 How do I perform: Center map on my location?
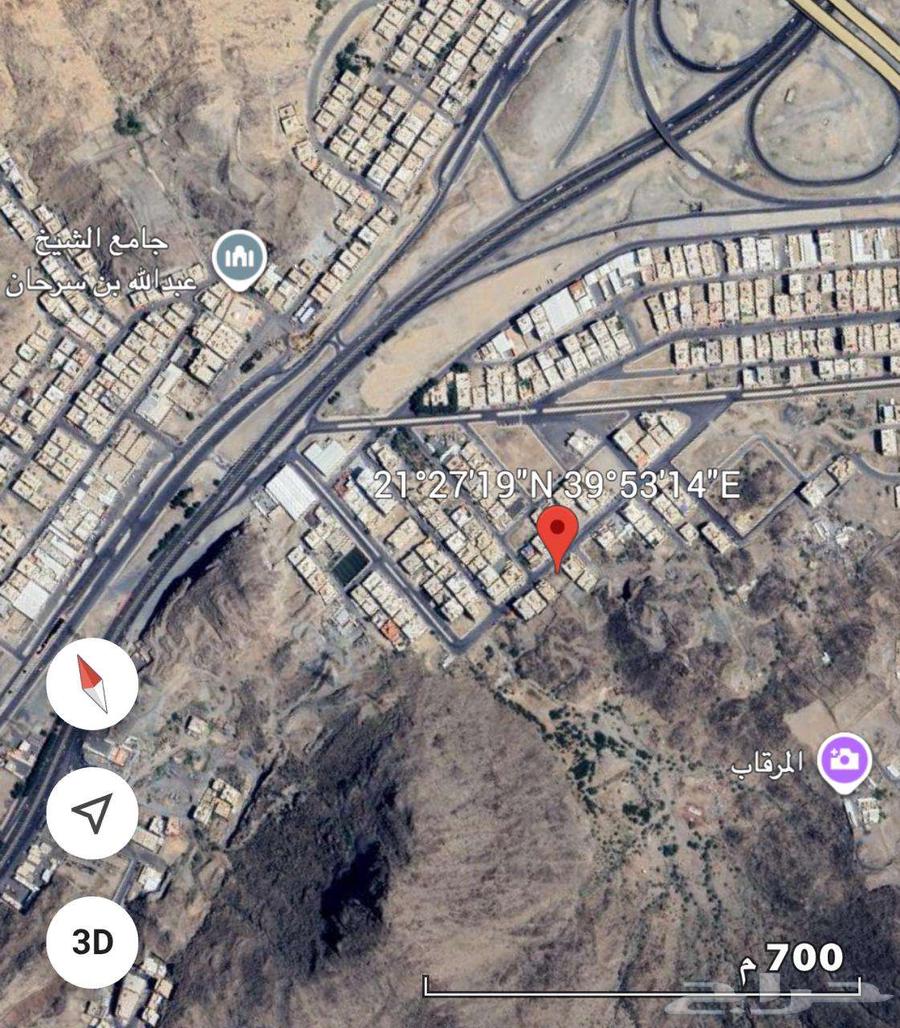91,813
